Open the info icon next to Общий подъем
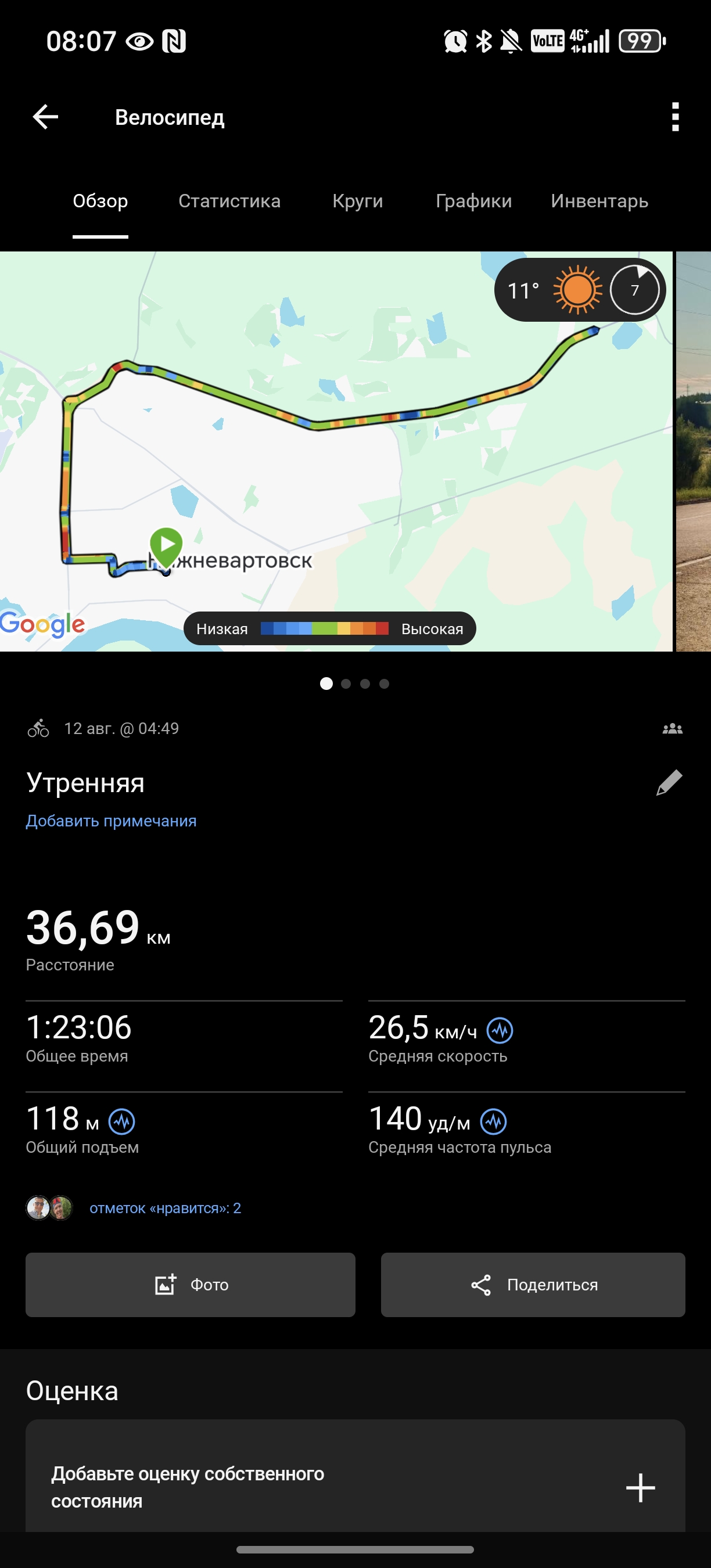The height and width of the screenshot is (1568, 711). tap(122, 1121)
